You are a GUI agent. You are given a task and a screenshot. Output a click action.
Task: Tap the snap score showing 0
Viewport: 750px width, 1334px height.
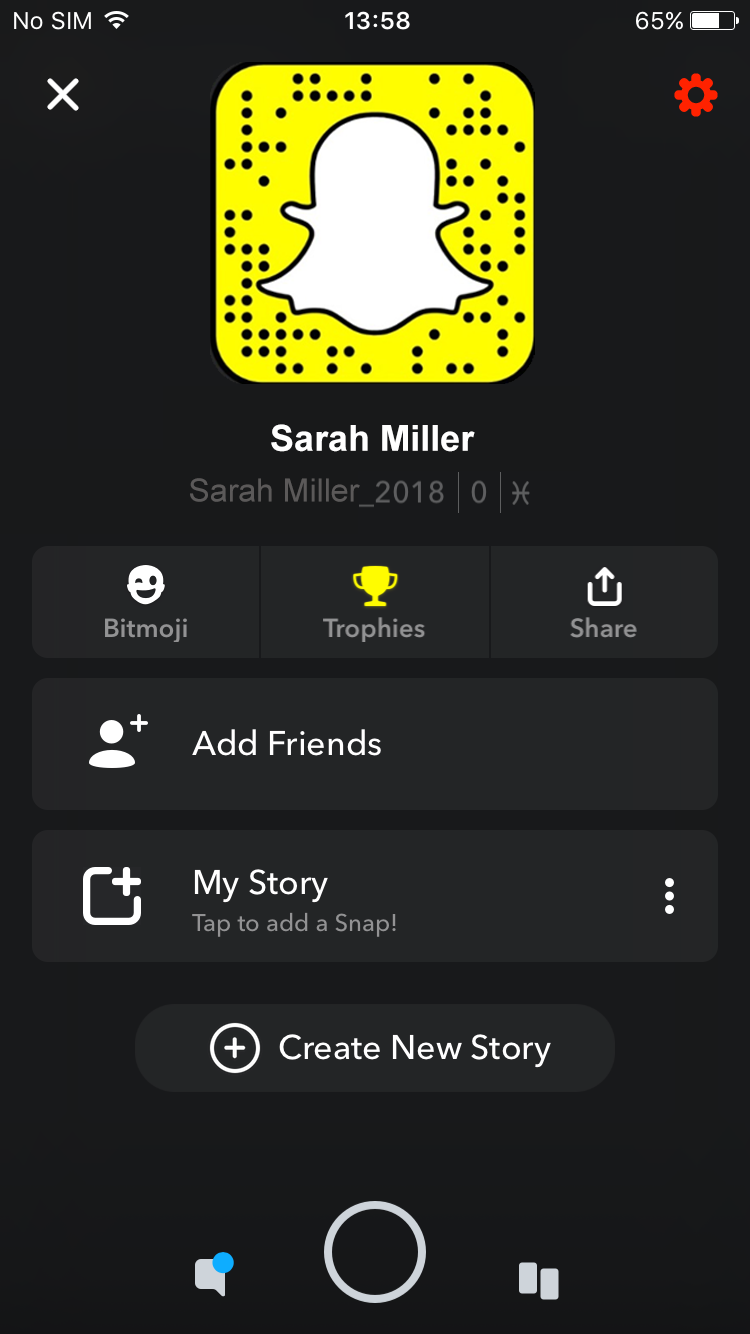click(x=478, y=492)
